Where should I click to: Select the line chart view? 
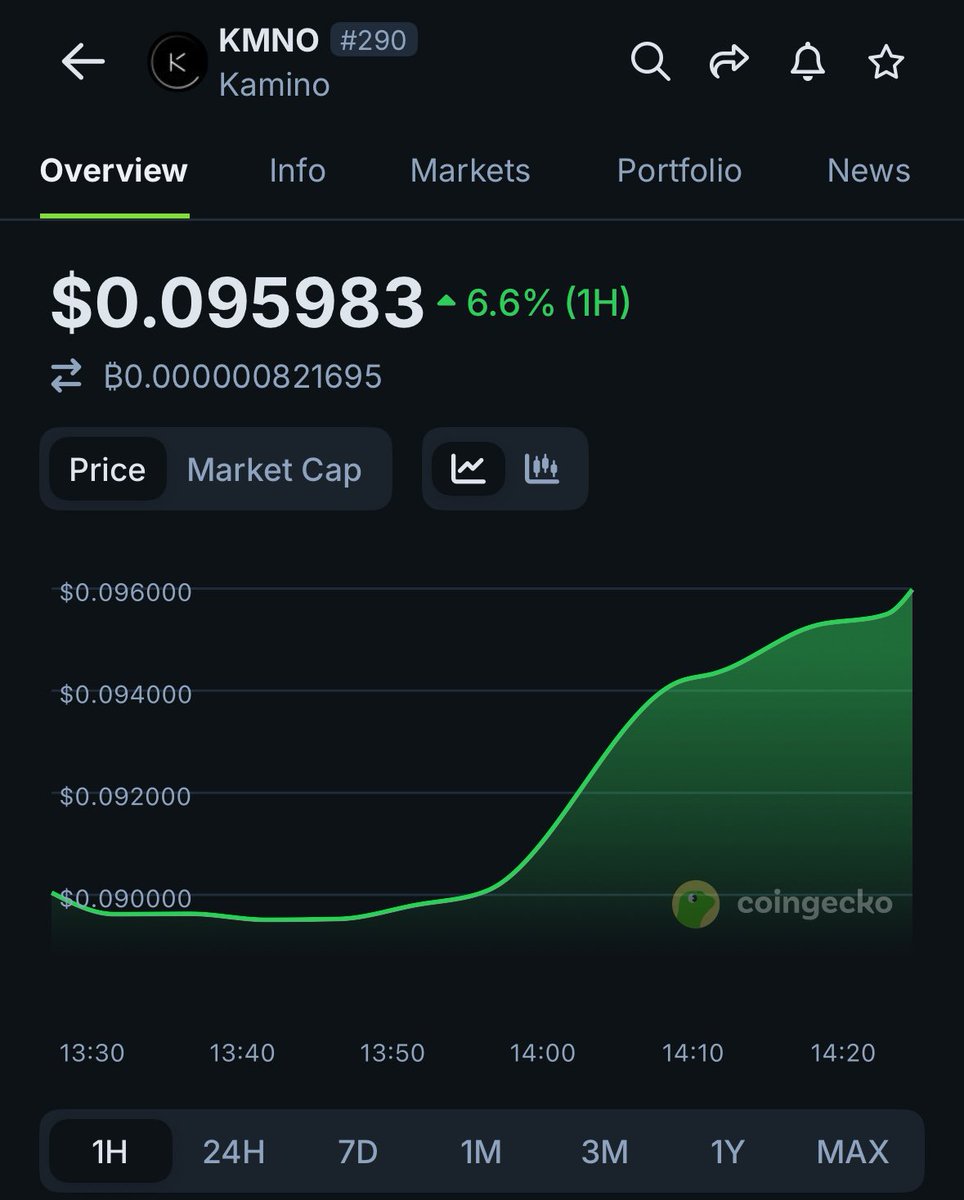468,468
